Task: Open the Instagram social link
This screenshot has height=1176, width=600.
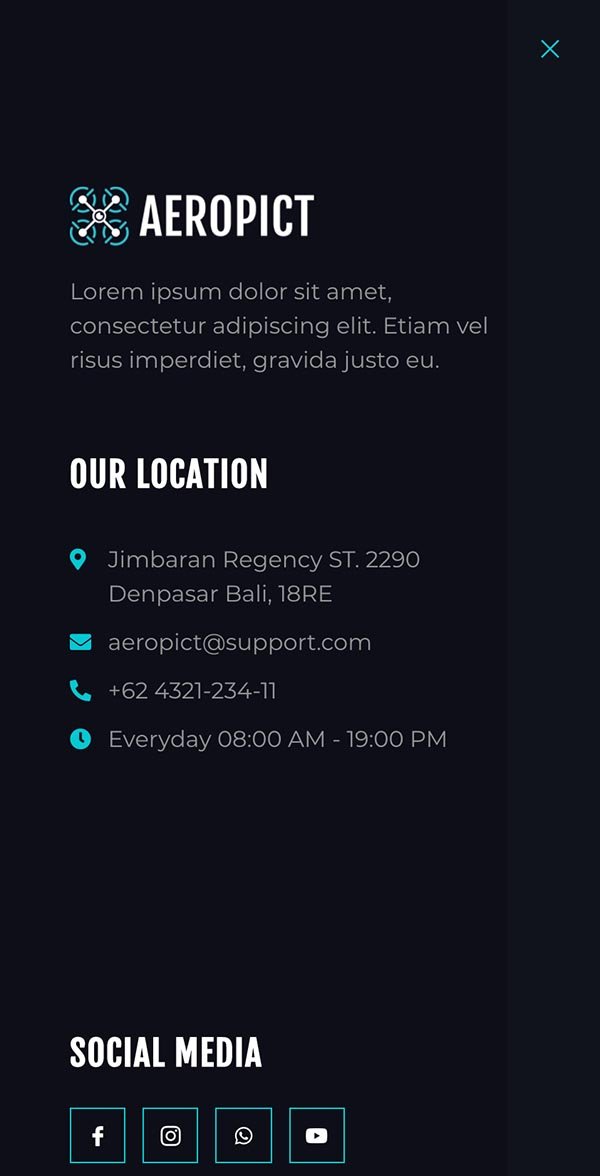Action: click(x=171, y=1135)
